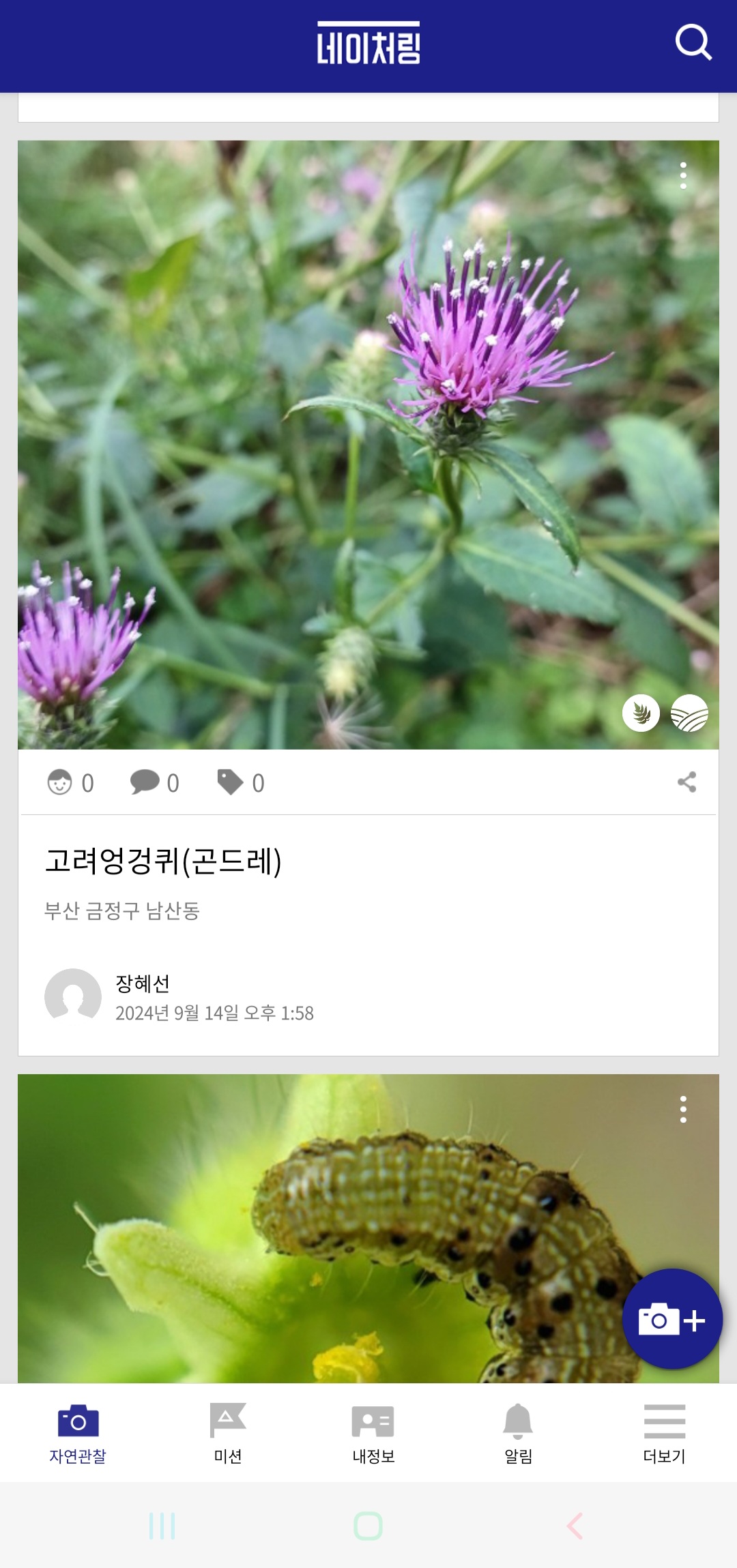This screenshot has width=737, height=1568.
Task: Go to the system home screen
Action: click(368, 1526)
